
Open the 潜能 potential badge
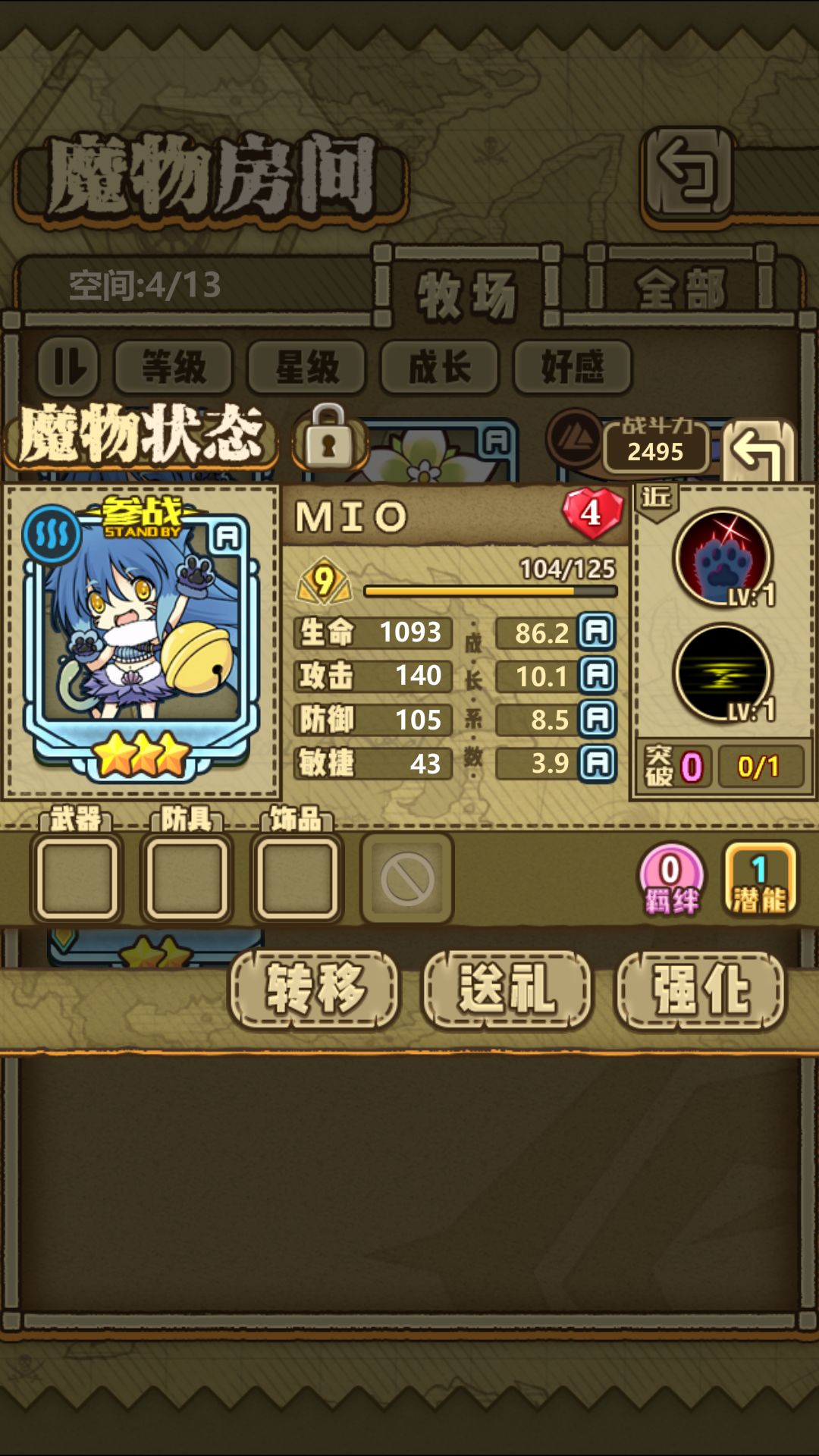[759, 880]
